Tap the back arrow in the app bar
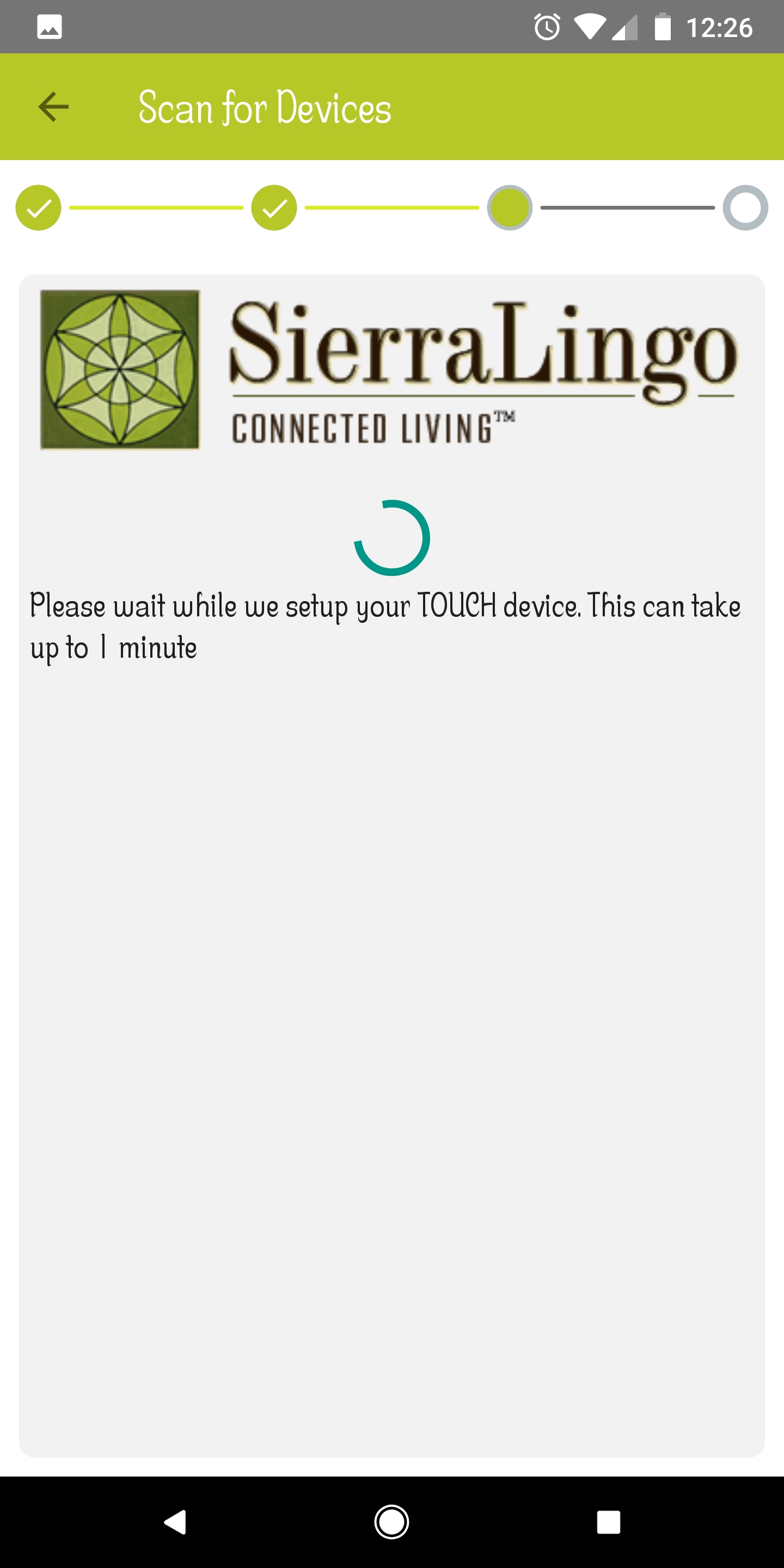 coord(53,107)
